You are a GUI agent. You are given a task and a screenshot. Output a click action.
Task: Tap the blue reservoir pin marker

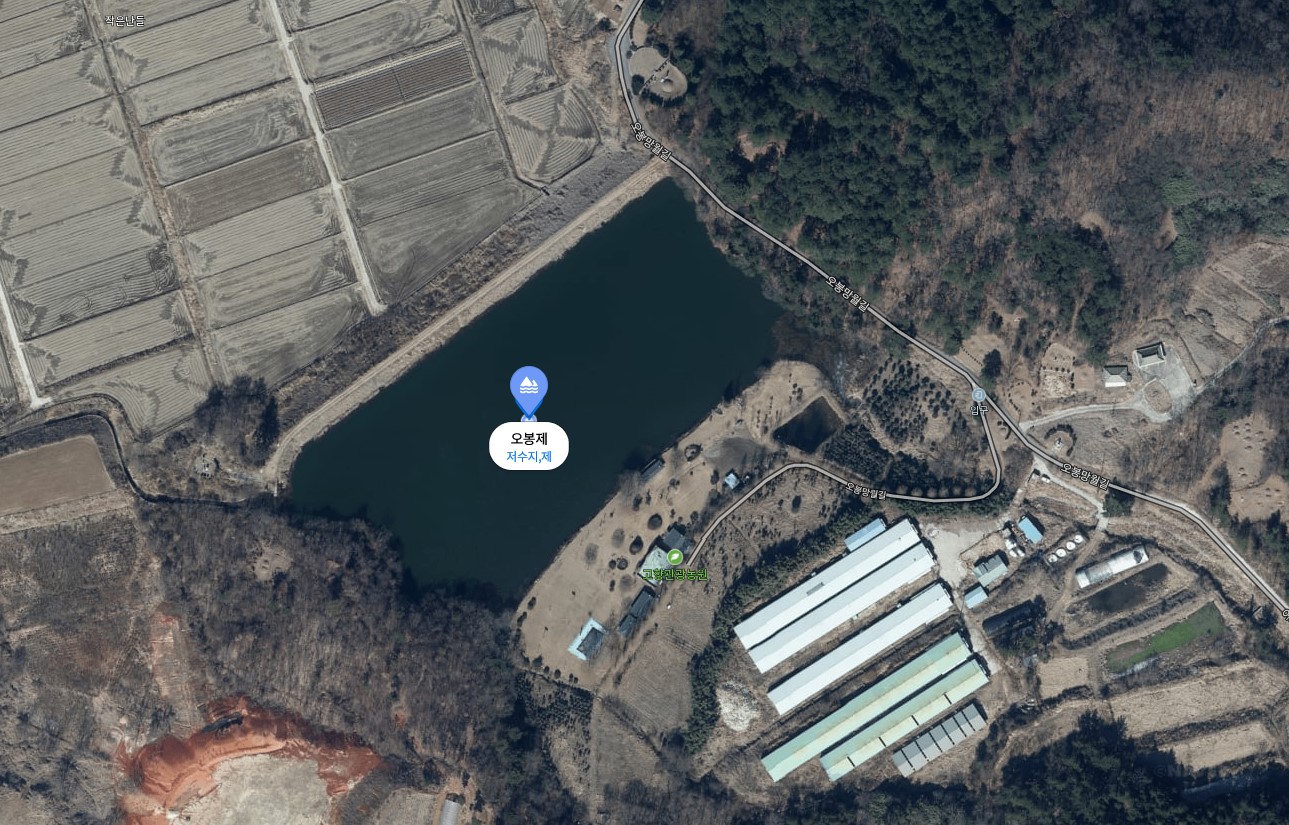click(528, 388)
